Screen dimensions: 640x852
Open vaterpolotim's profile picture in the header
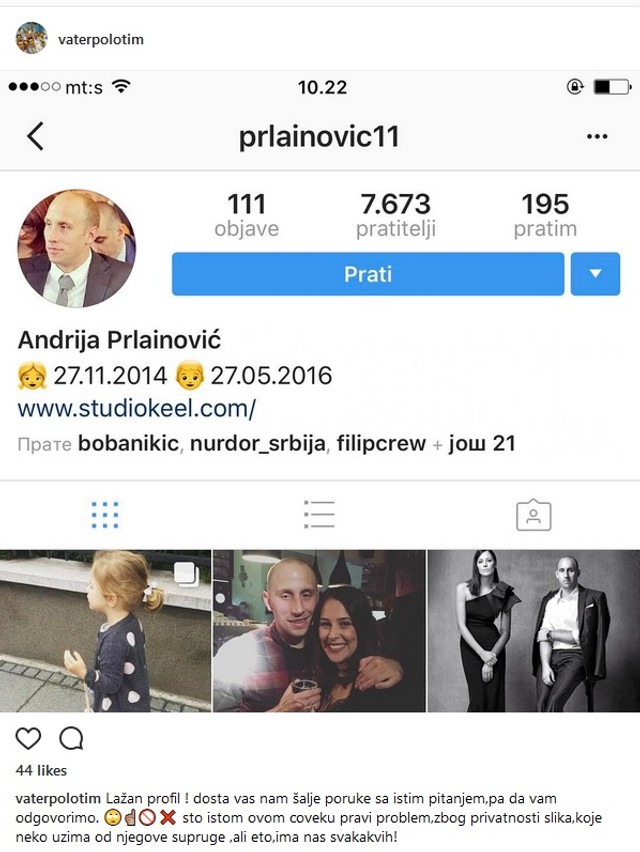[31, 38]
